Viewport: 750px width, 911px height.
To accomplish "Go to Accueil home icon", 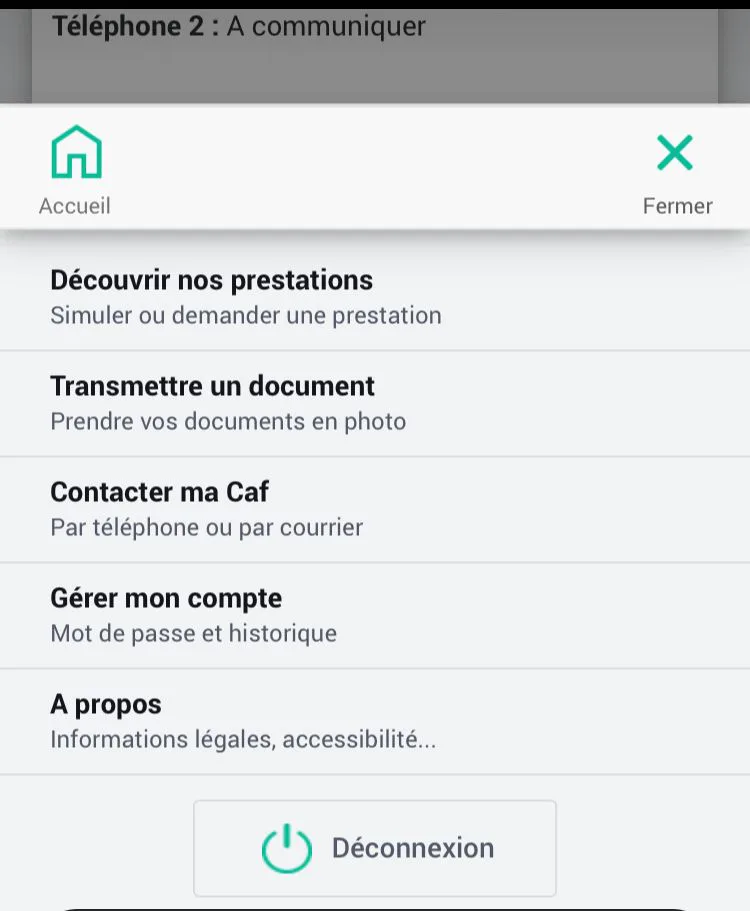I will [x=76, y=152].
